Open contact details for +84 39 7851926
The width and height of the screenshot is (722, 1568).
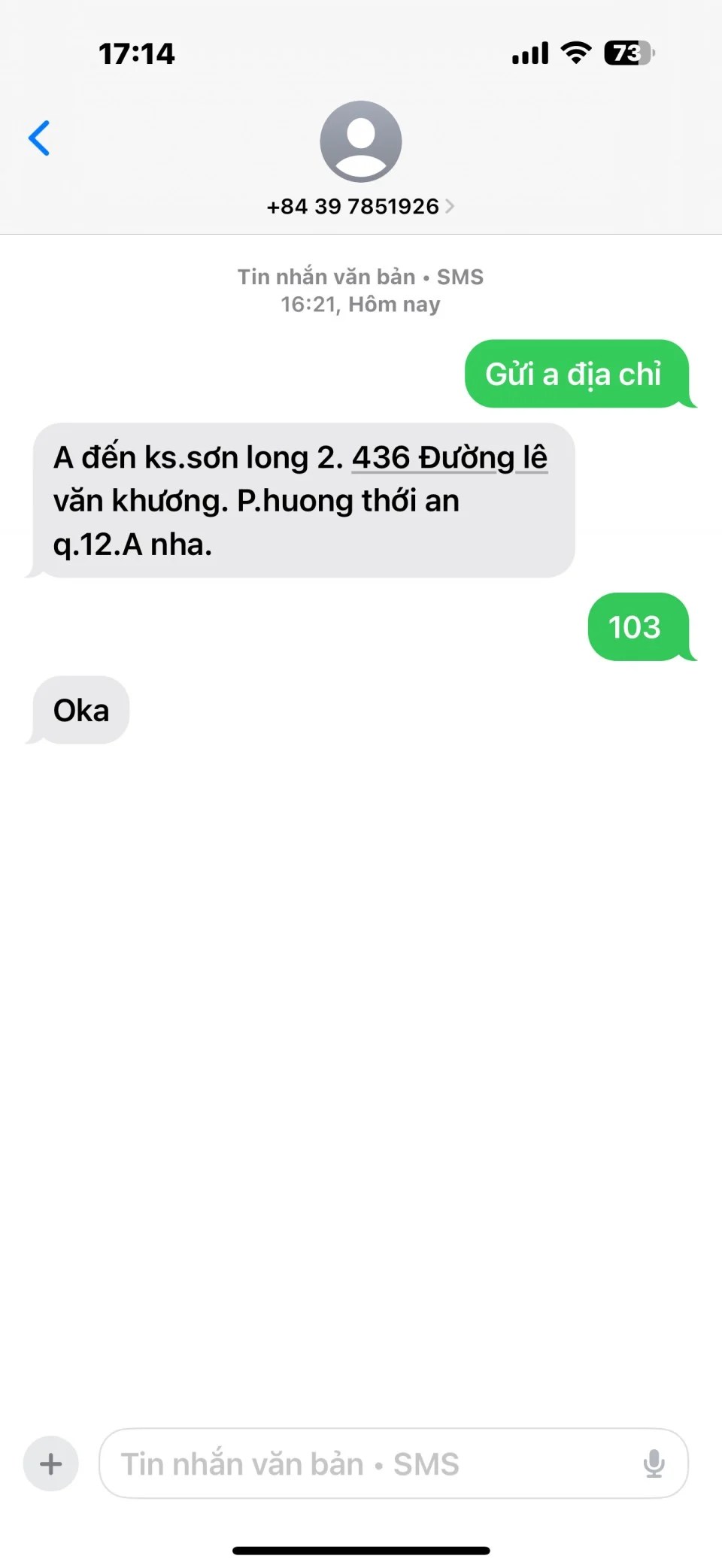click(359, 206)
